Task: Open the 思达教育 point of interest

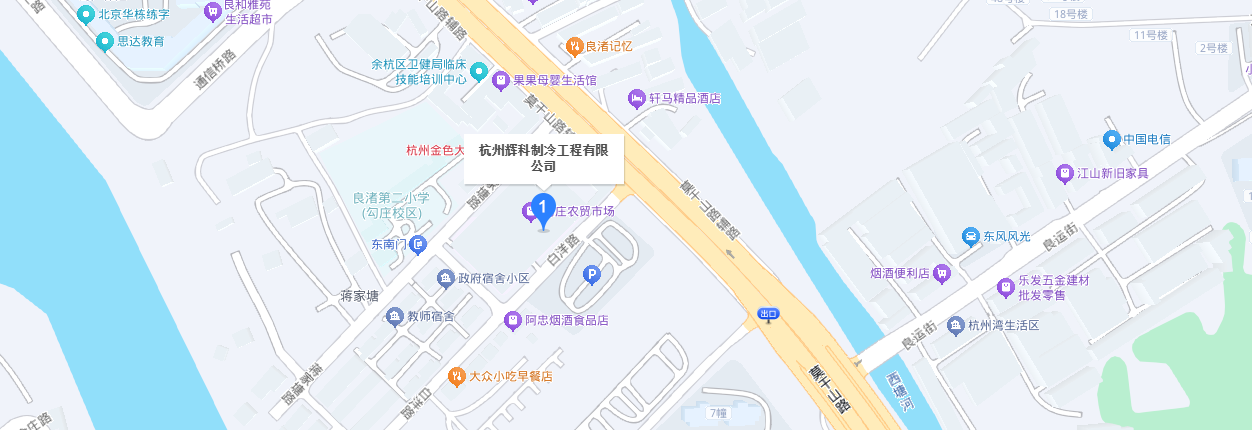Action: point(105,42)
